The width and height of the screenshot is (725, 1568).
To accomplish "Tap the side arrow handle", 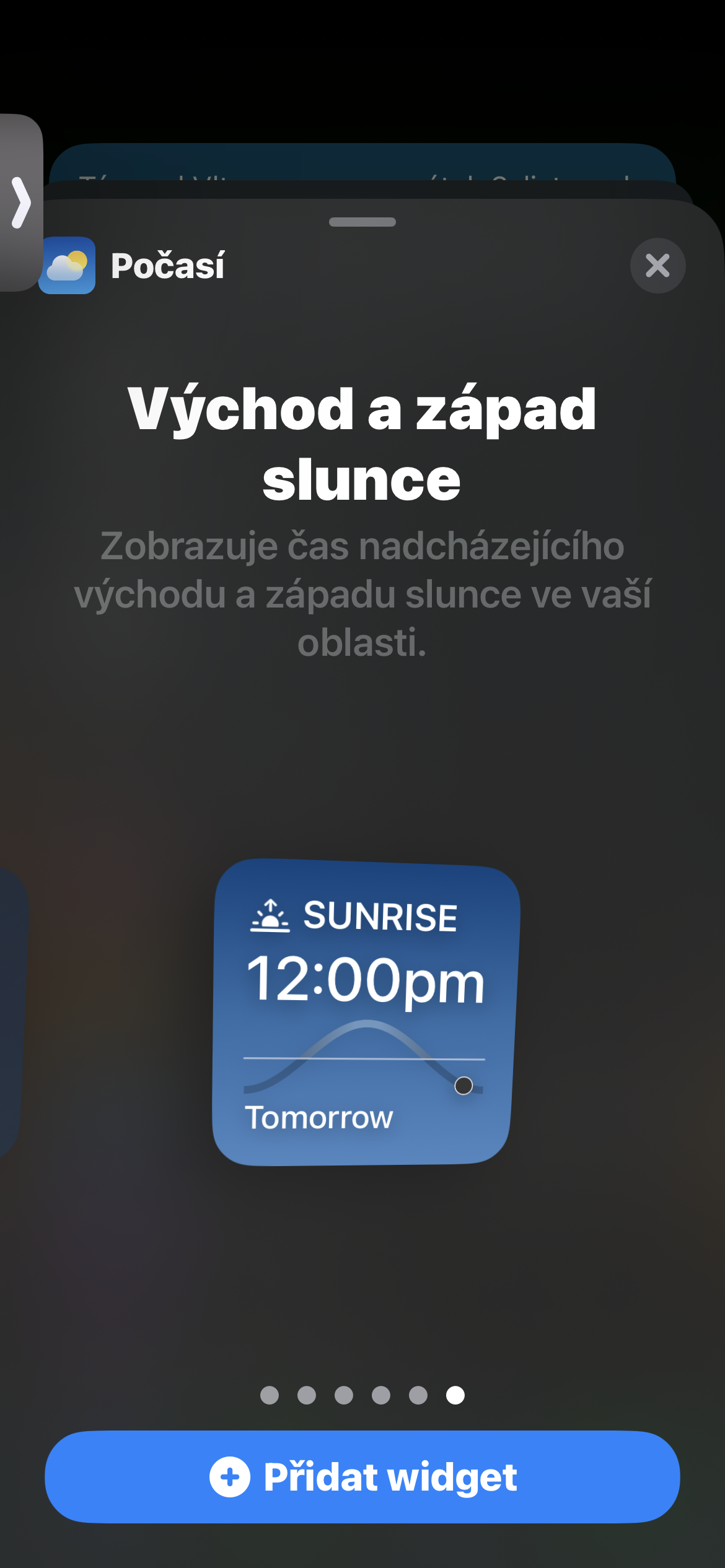I will [x=20, y=203].
